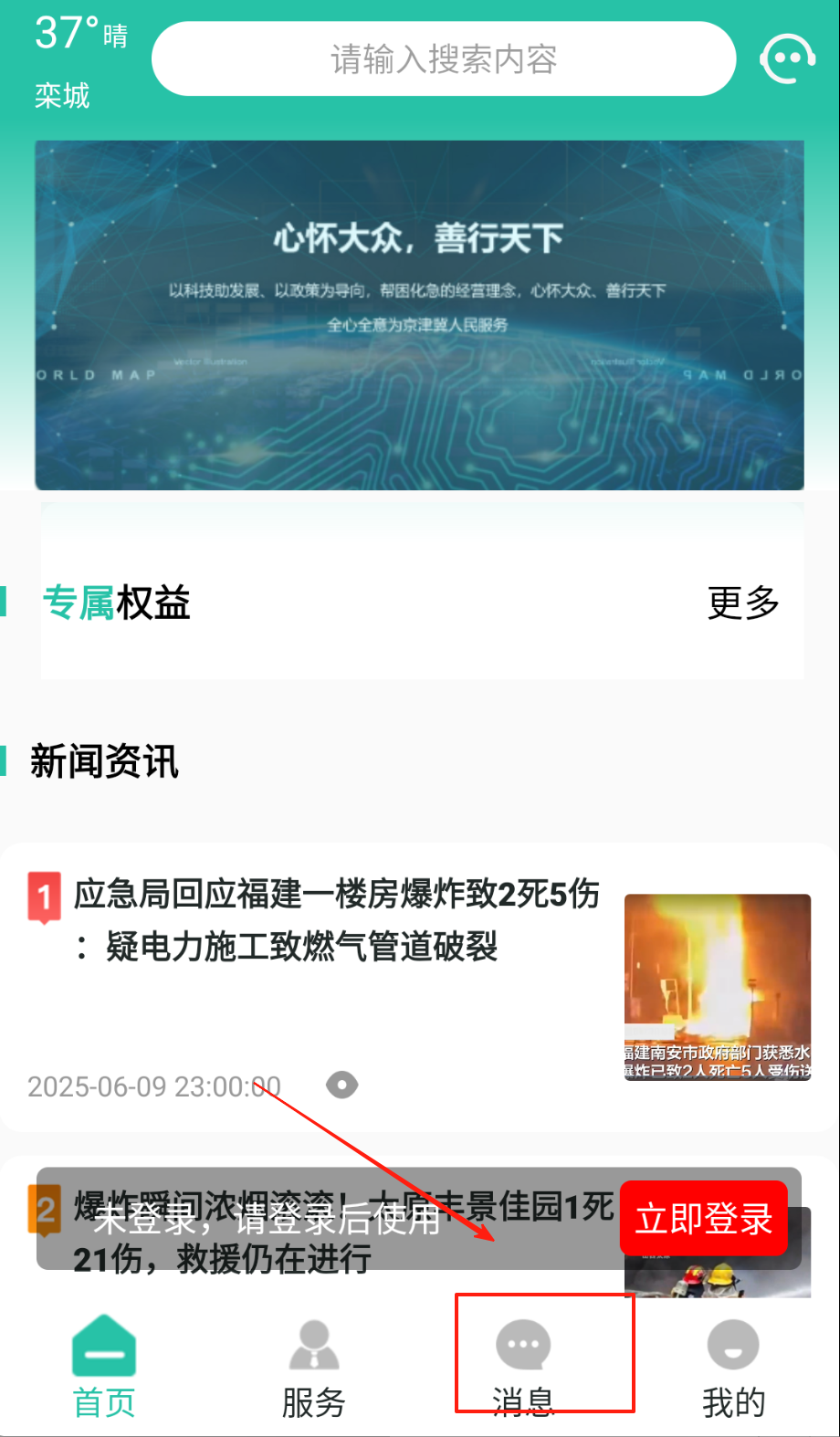Switch to the 我的 tab
The height and width of the screenshot is (1437, 840).
pos(732,1367)
